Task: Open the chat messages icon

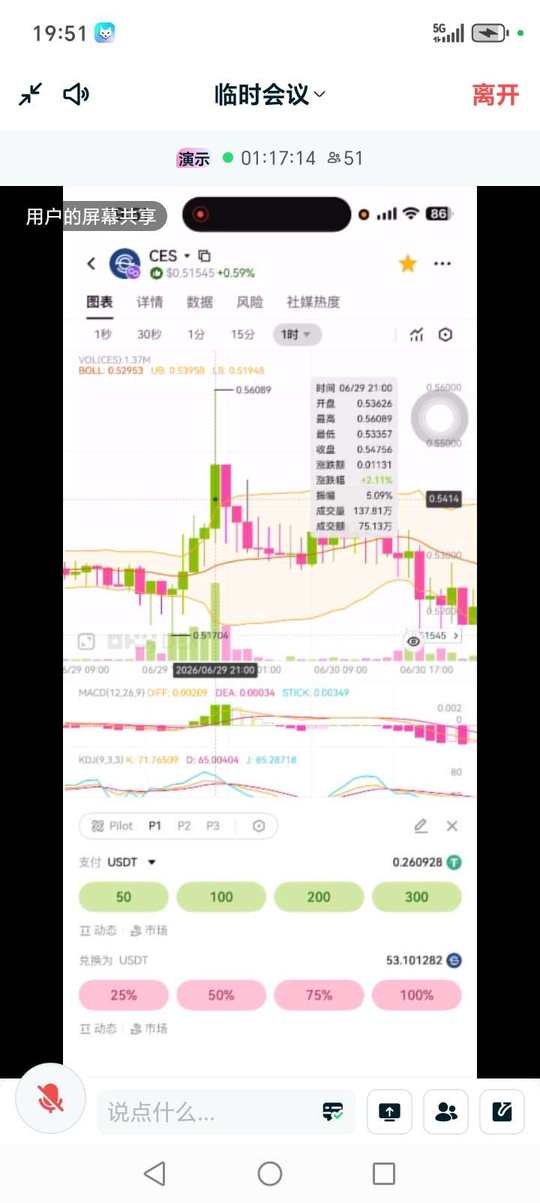Action: pyautogui.click(x=333, y=1112)
